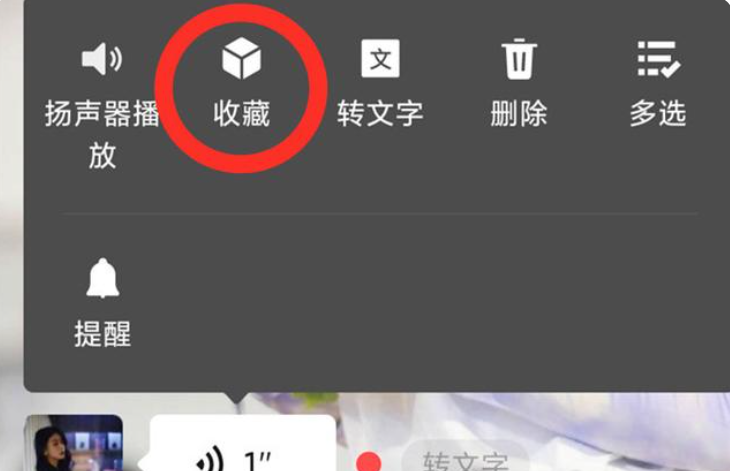Choose 转文字 in the popup menu
The image size is (730, 471).
[x=380, y=85]
